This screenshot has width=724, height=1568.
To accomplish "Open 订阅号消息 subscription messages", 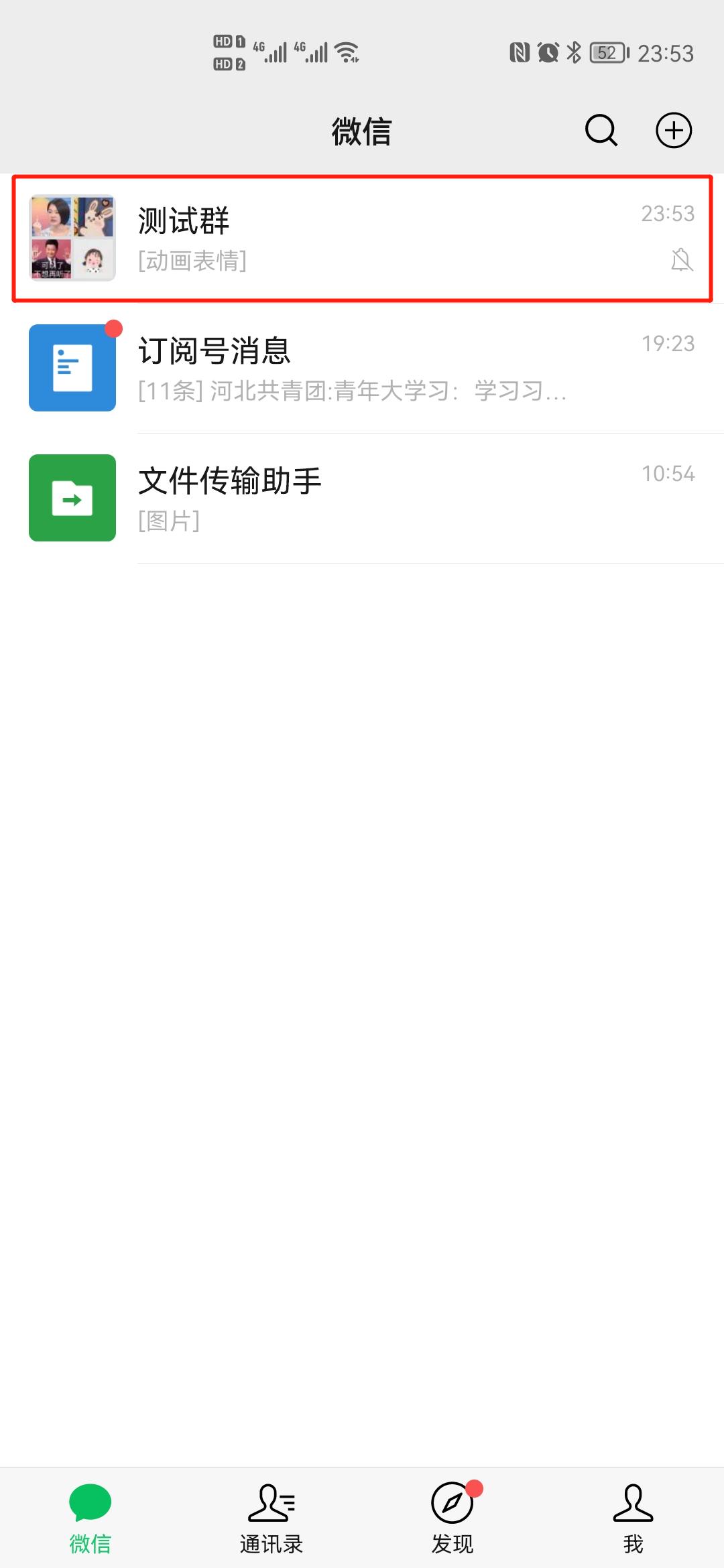I will [x=362, y=368].
